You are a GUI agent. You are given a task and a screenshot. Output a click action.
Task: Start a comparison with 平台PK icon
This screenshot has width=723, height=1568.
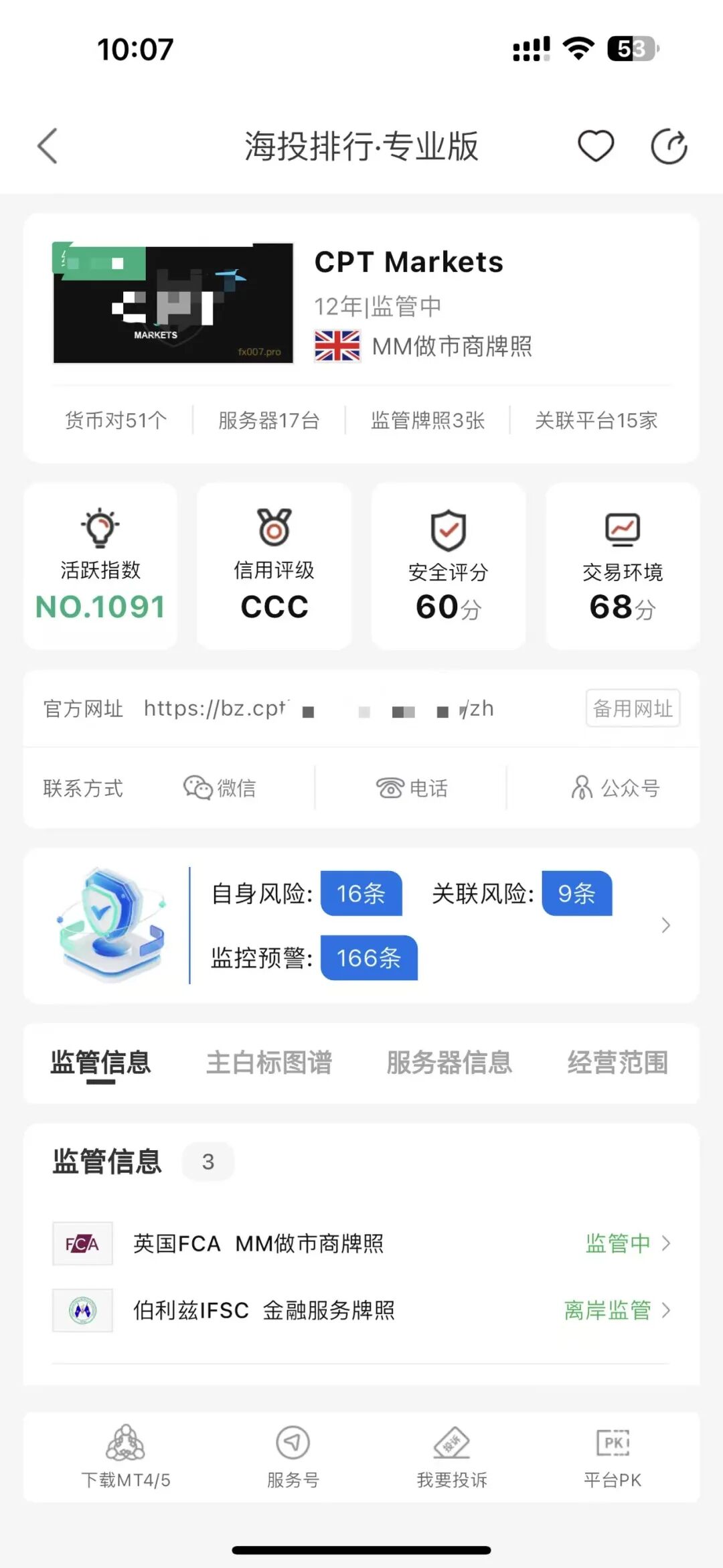click(x=613, y=1441)
